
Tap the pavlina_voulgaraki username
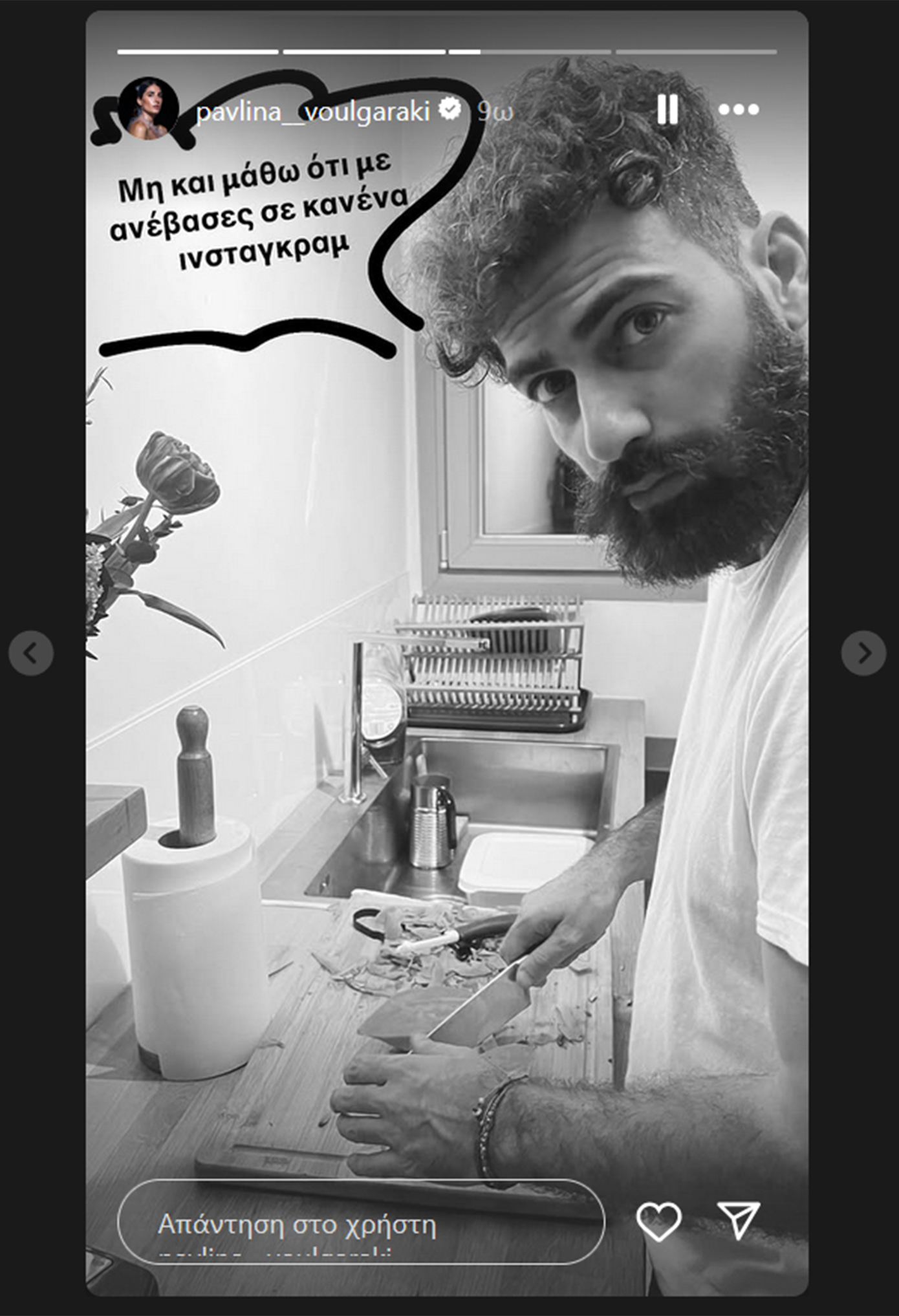tap(312, 112)
